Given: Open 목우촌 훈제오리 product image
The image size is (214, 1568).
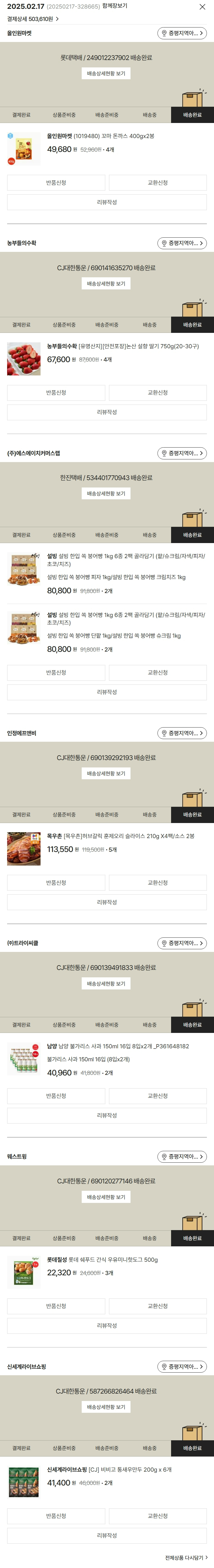Looking at the screenshot, I should coord(24,848).
